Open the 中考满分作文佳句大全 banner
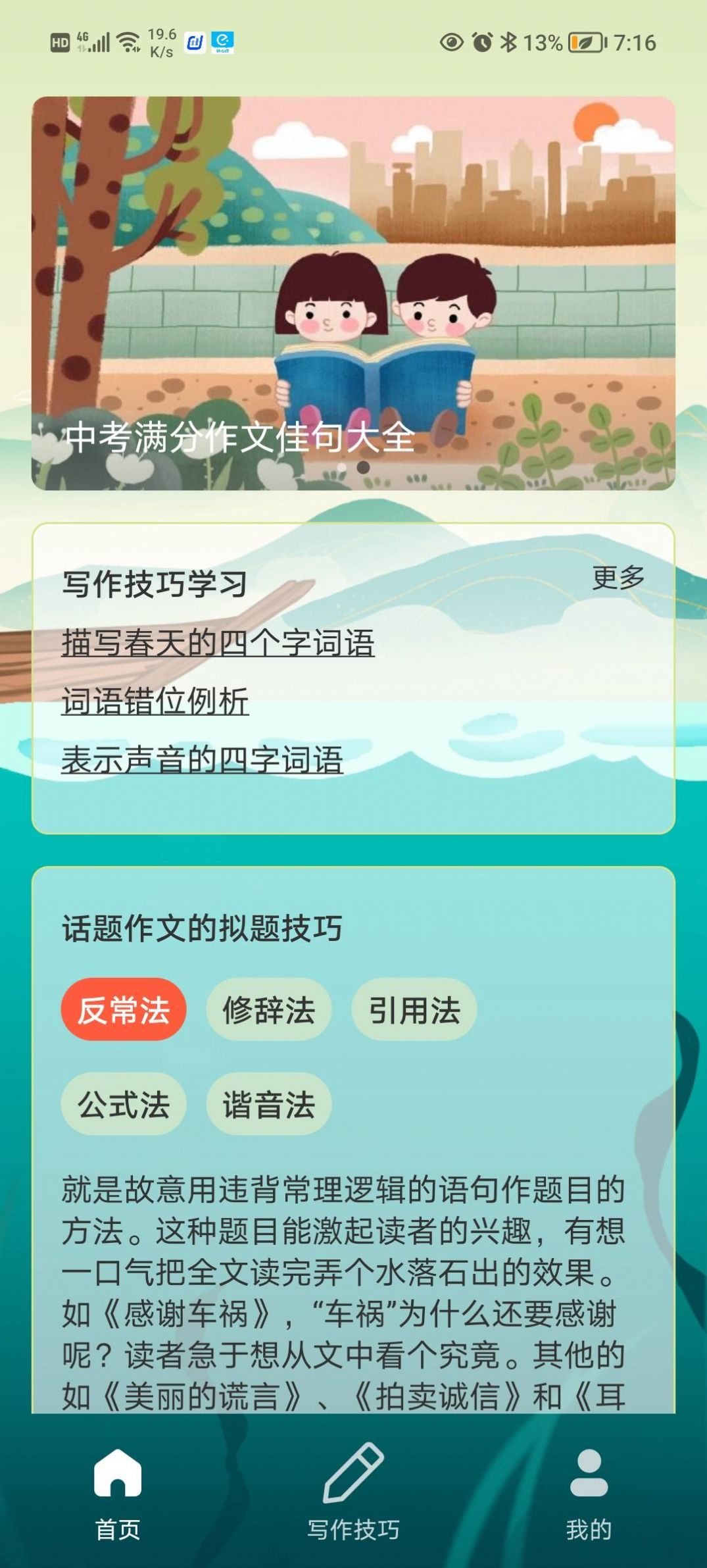707x1568 pixels. [x=353, y=293]
